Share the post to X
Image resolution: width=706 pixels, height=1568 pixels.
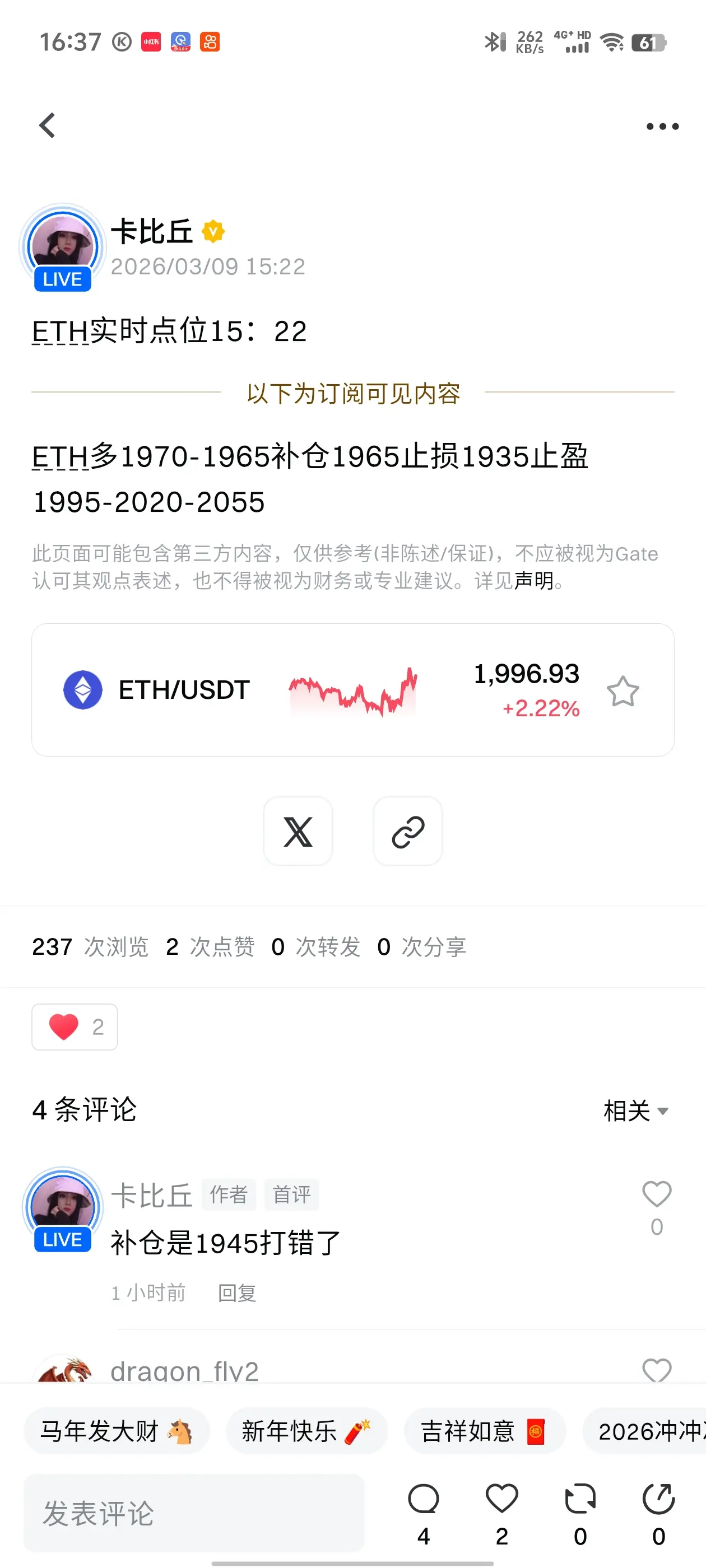(x=298, y=832)
